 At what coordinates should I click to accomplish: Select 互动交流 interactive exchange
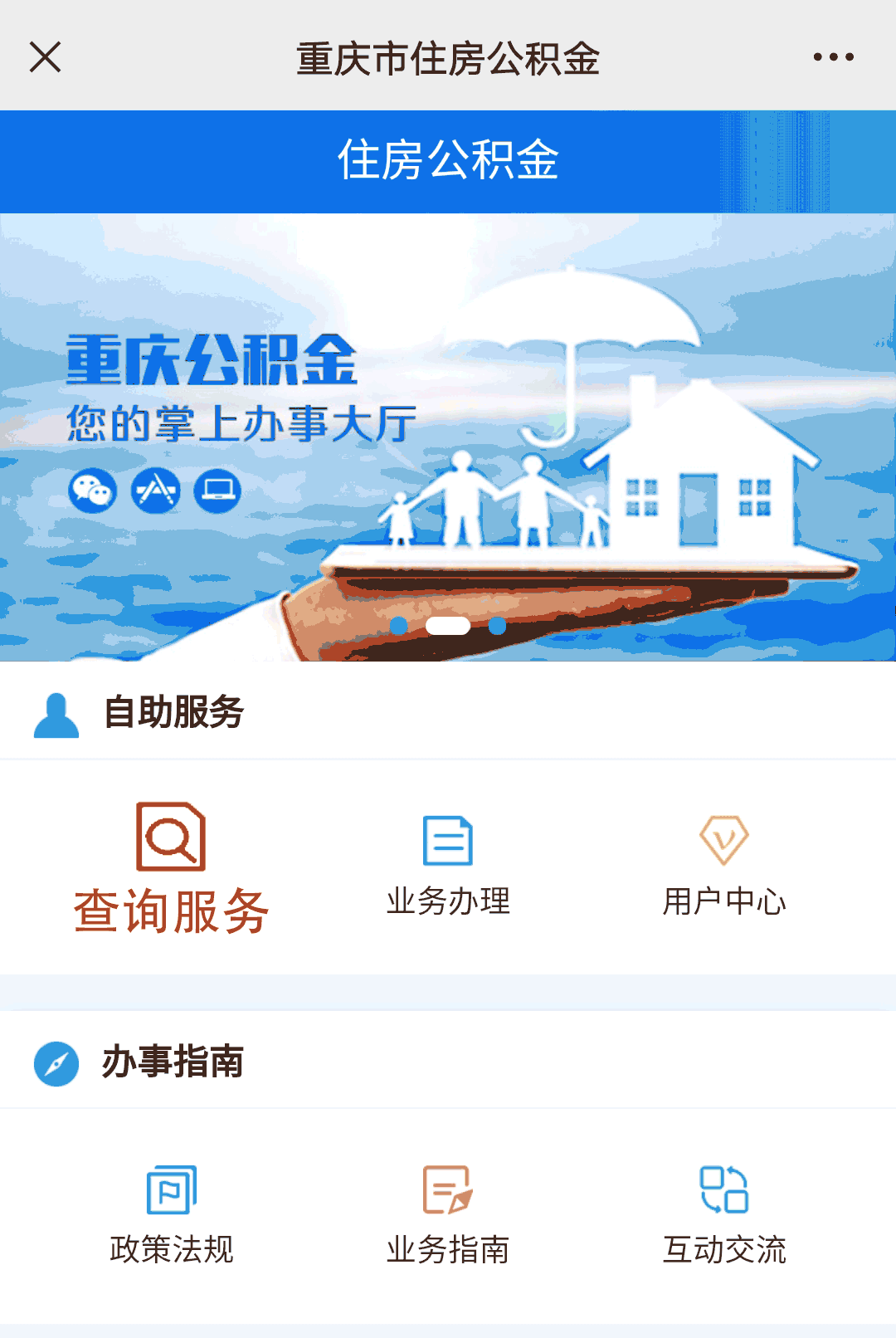pyautogui.click(x=724, y=1215)
